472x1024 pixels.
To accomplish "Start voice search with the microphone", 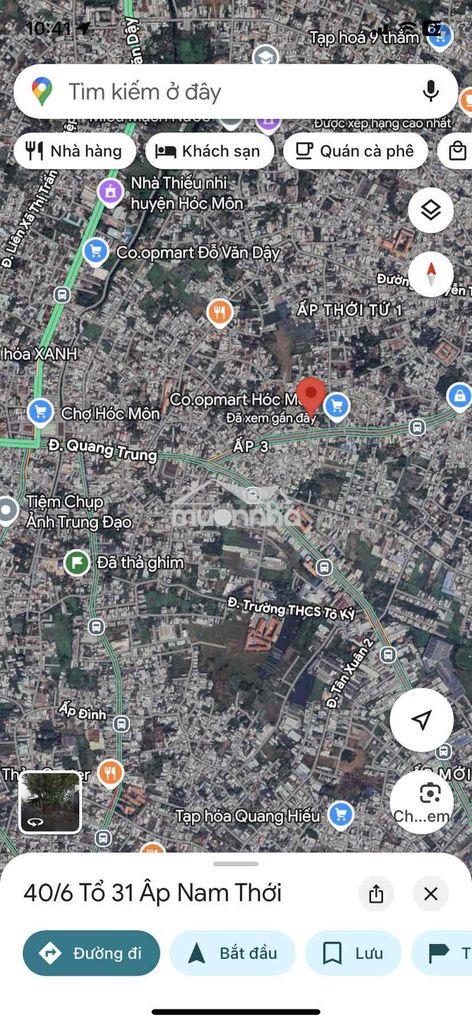I will point(430,91).
